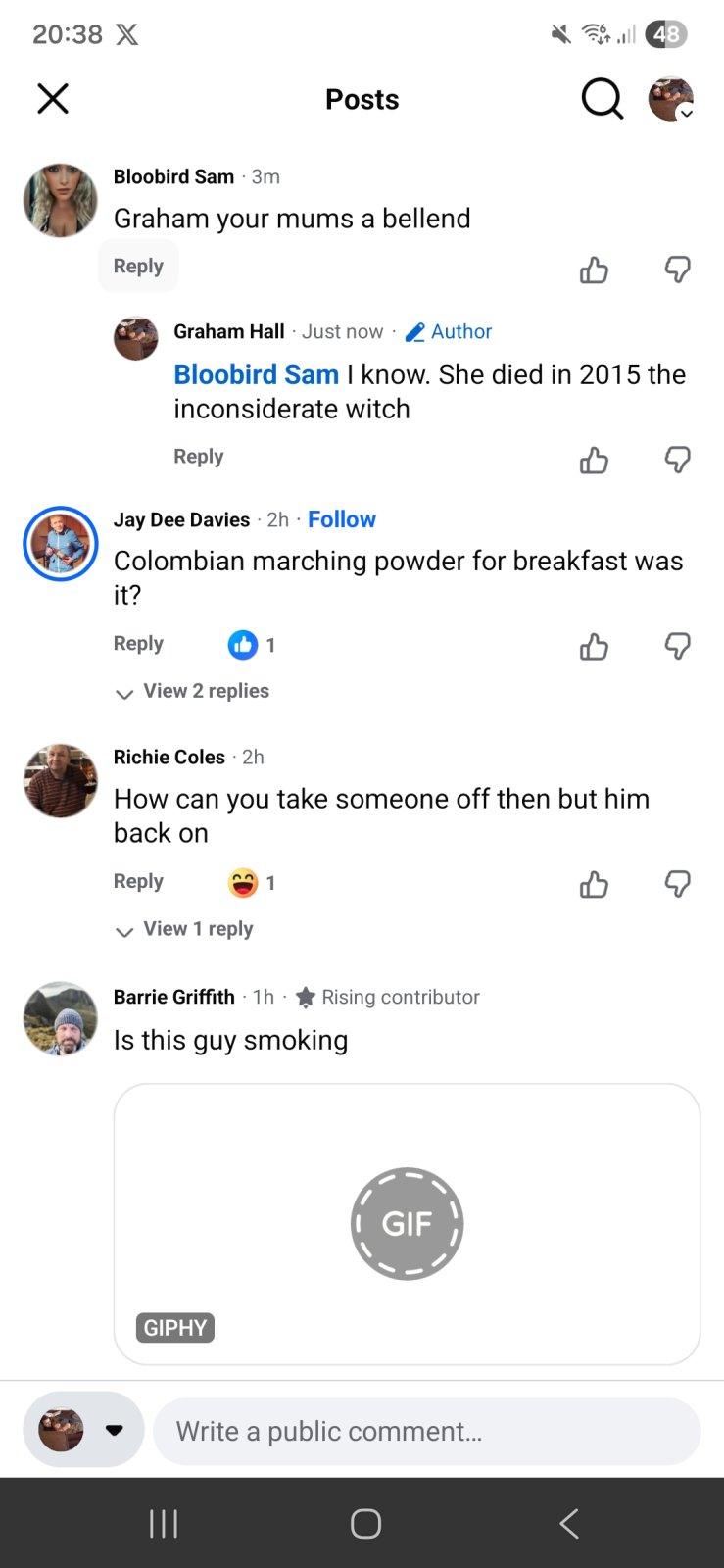Play the GIF in Barrie Griffith's comment
Screen dimensions: 724x1568
[x=407, y=1223]
